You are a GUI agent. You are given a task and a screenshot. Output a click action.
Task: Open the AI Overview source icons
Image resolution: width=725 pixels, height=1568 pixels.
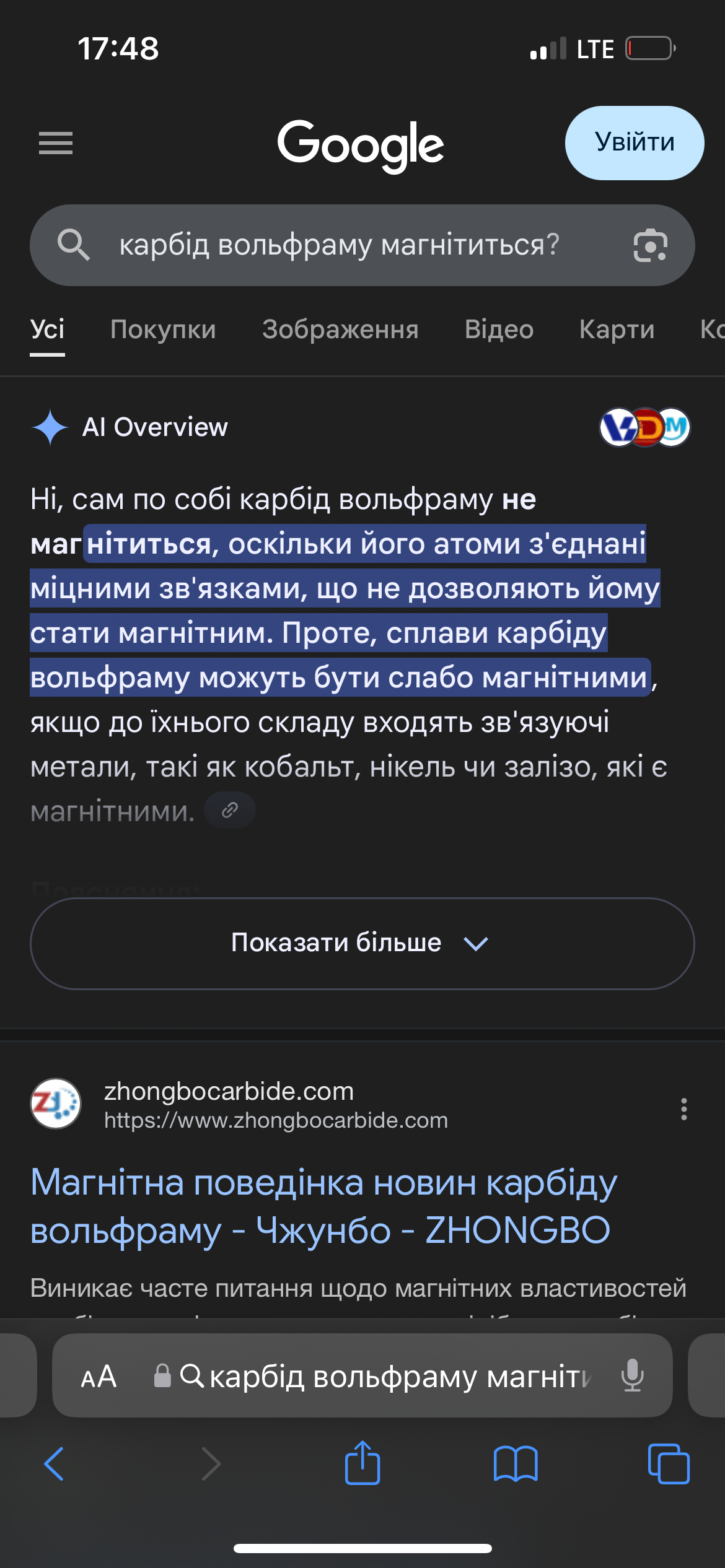coord(644,427)
